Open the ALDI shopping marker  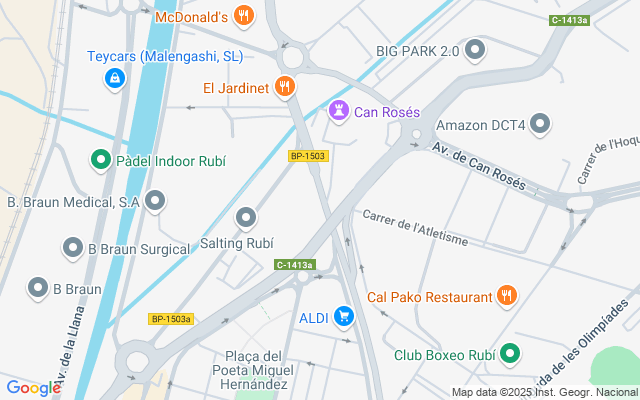coord(344,317)
